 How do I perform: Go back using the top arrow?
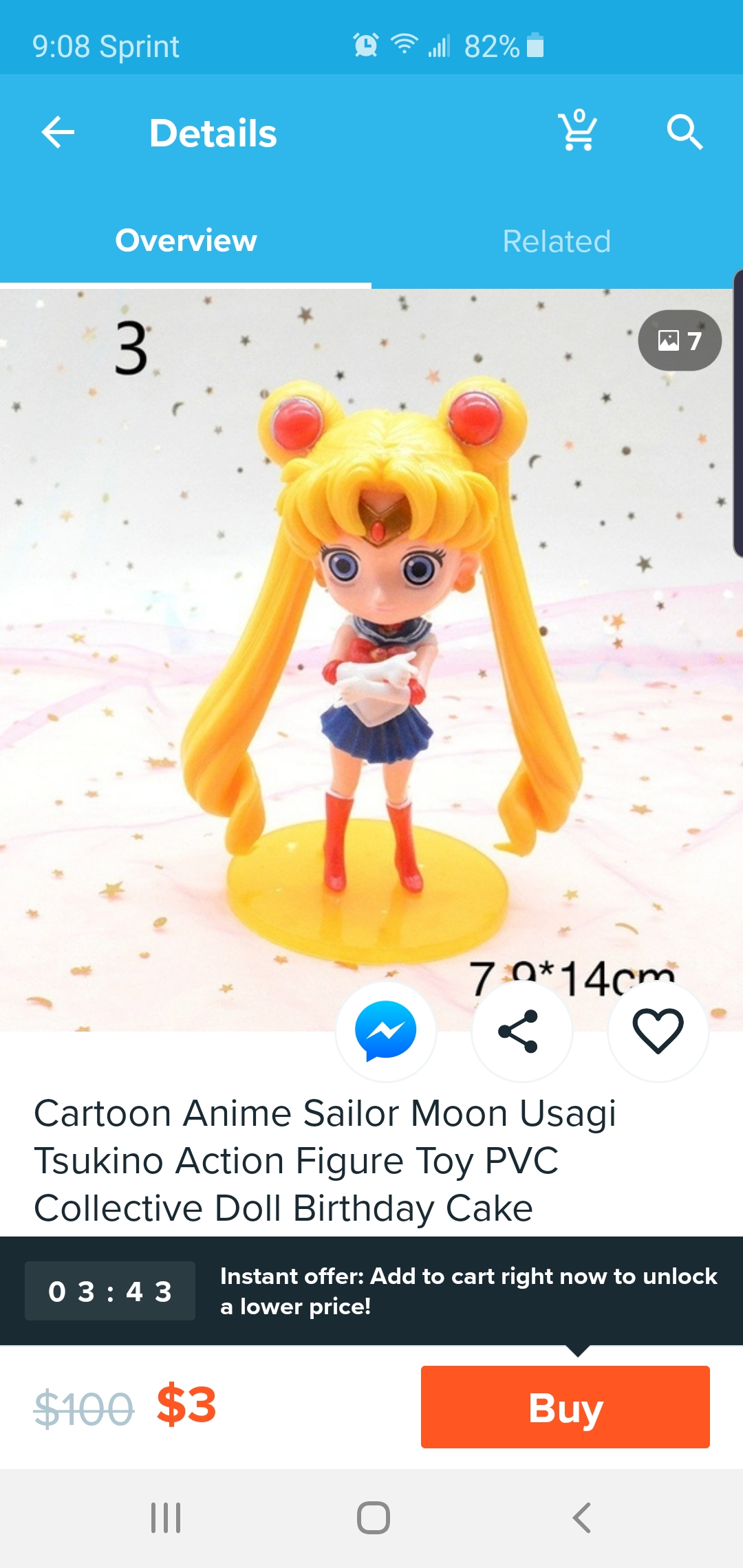(x=58, y=132)
